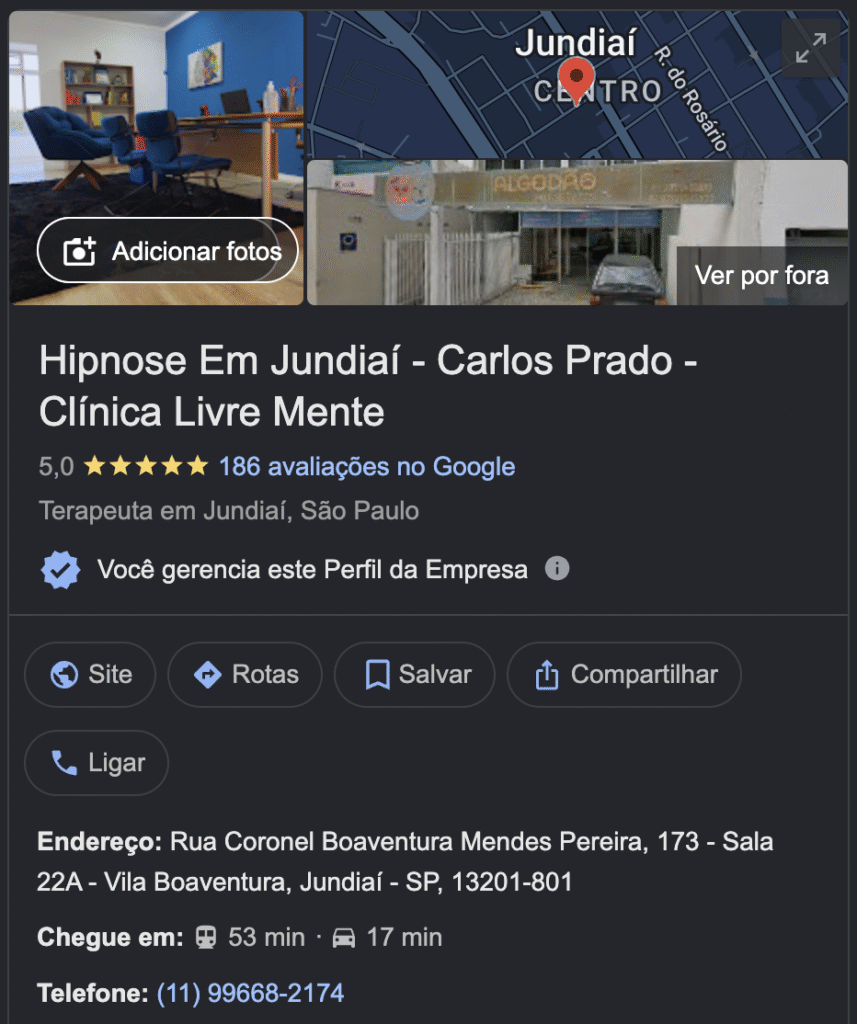Visit the clinic's Site
Screen dimensions: 857x1024
click(x=91, y=675)
